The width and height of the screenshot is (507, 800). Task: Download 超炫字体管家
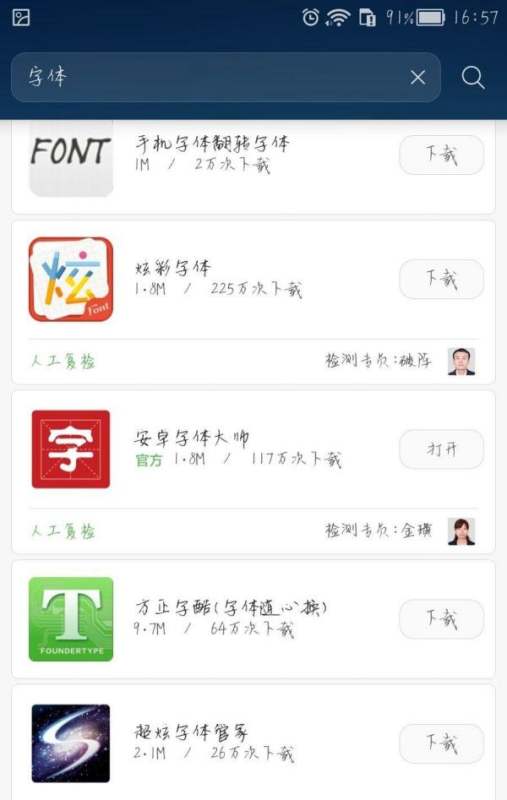pyautogui.click(x=441, y=743)
